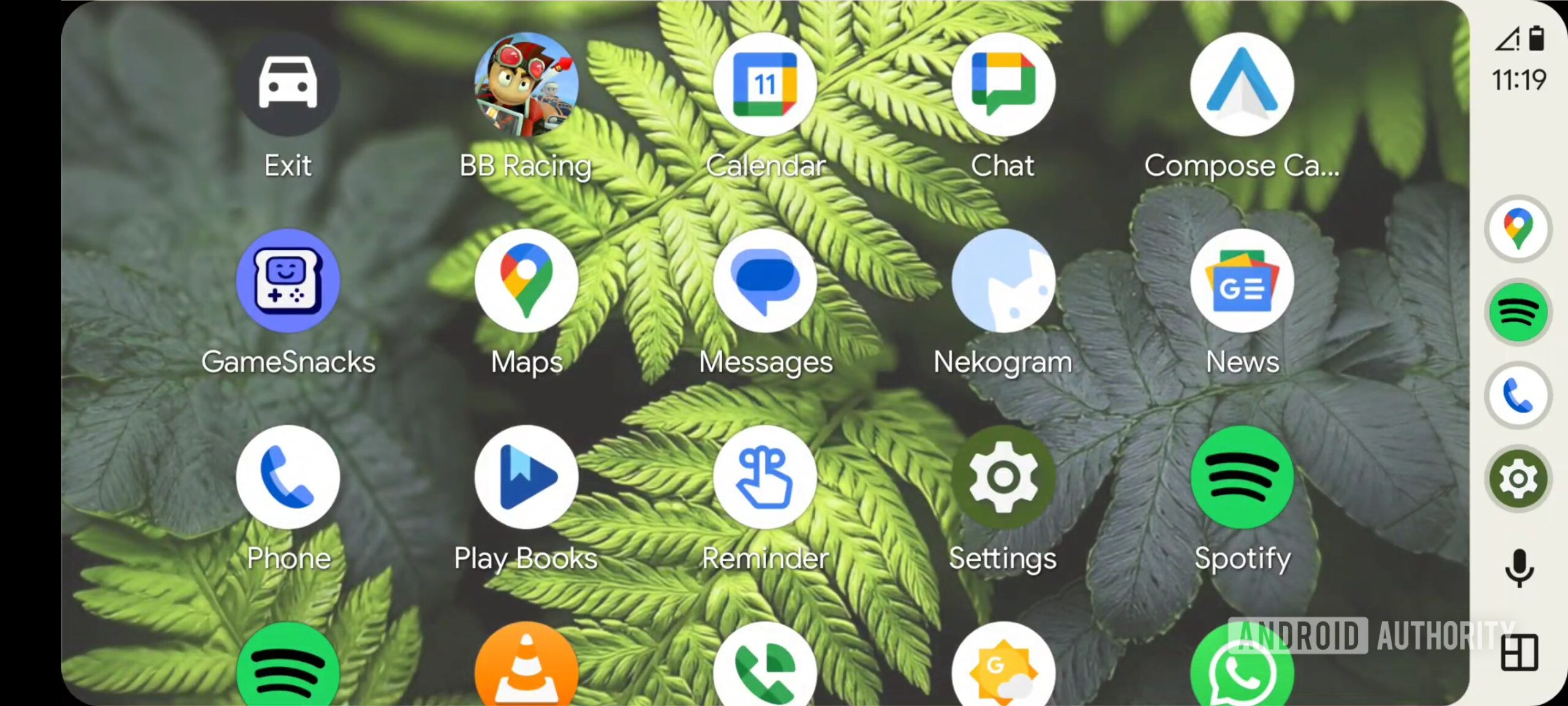Open the Phone app in the grid
The width and height of the screenshot is (1568, 706).
pos(288,477)
